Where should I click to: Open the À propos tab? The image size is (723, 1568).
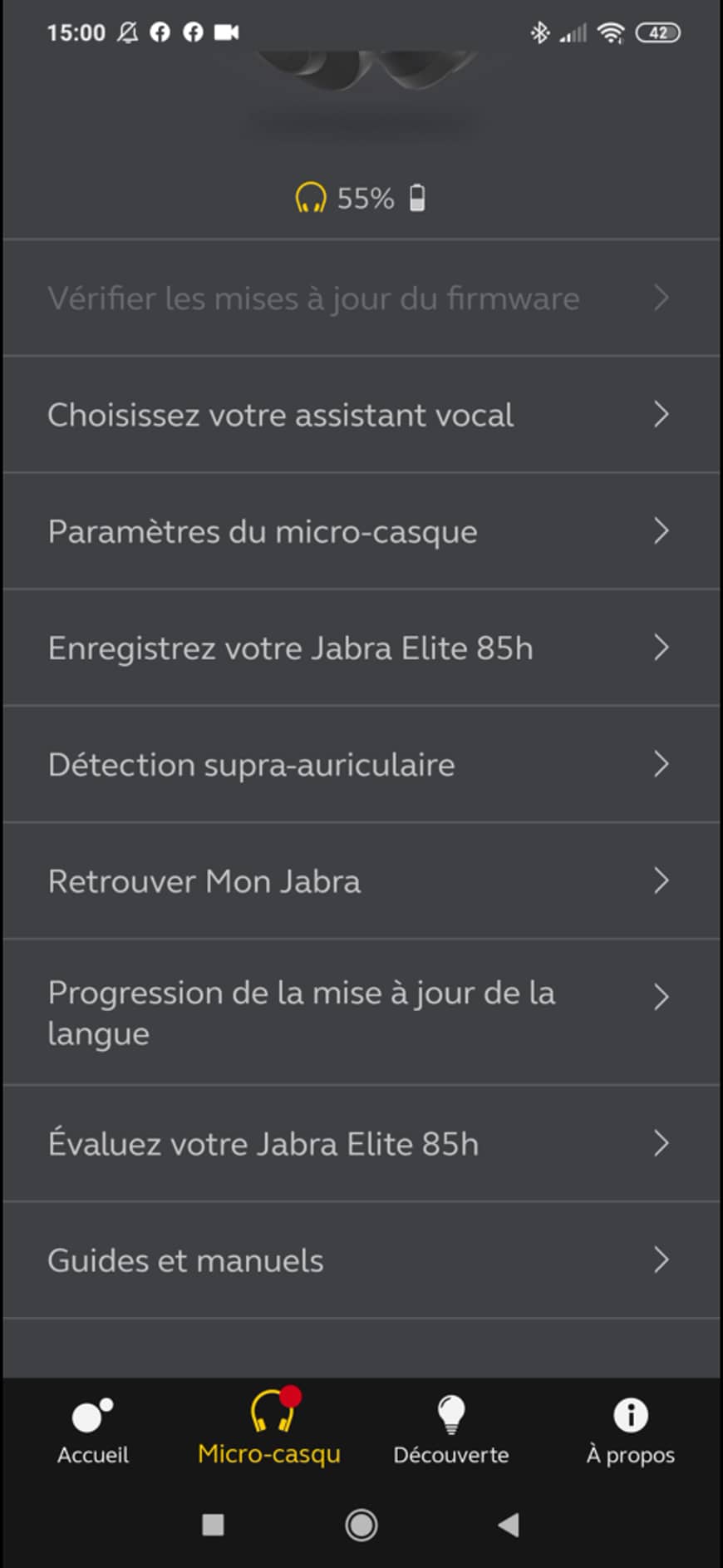point(630,1432)
